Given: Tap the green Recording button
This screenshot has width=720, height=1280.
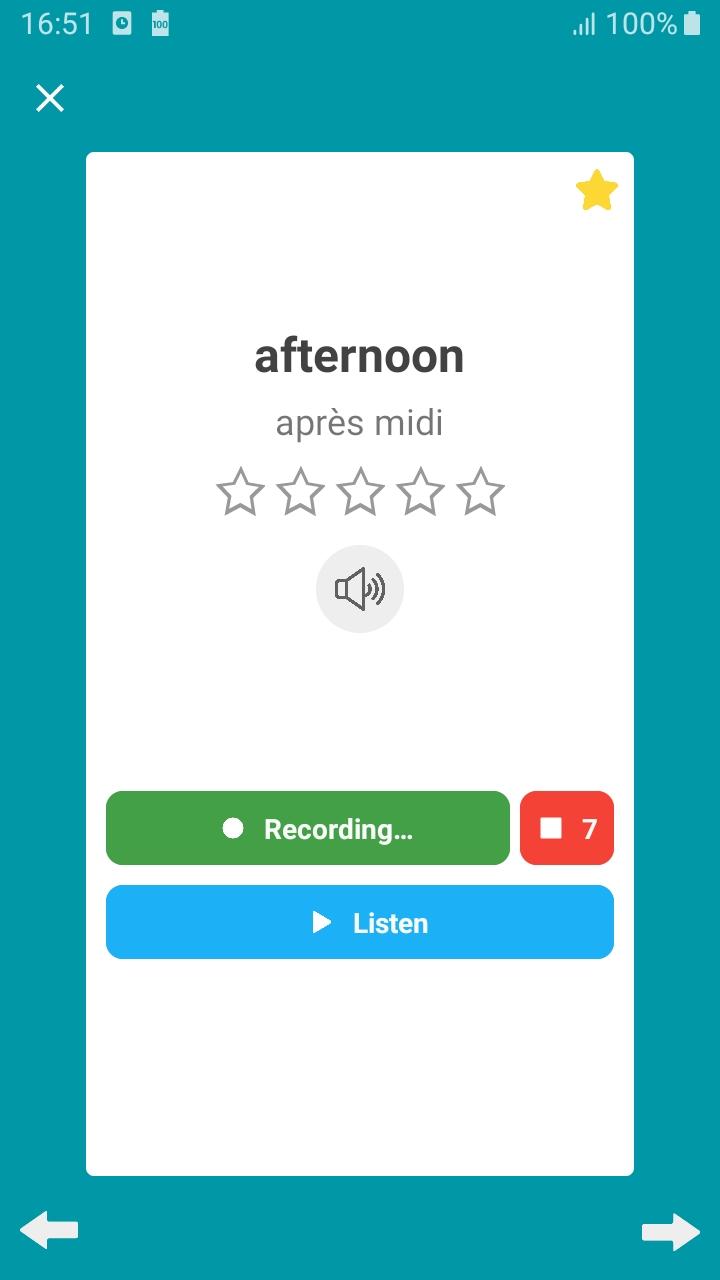Looking at the screenshot, I should click(308, 828).
